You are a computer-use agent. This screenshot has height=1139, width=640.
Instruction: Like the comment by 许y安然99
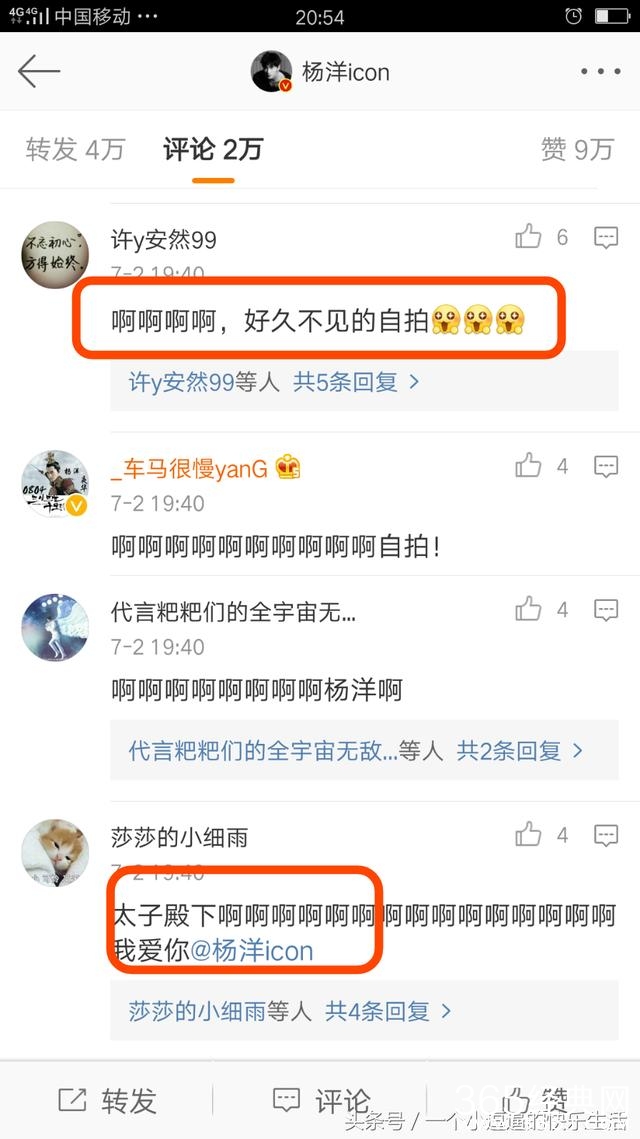coord(529,237)
